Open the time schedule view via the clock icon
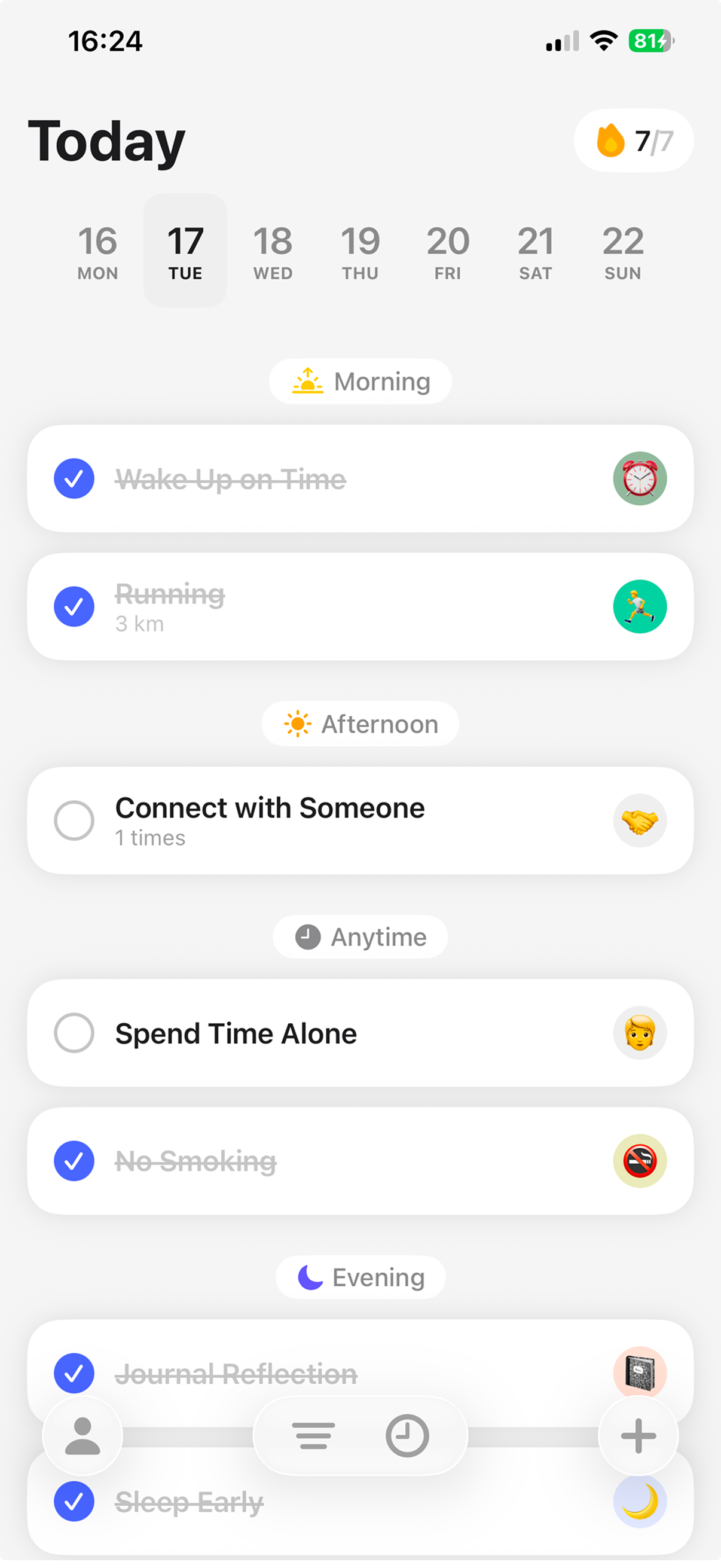Screen dimensions: 721x1568 click(x=407, y=1435)
